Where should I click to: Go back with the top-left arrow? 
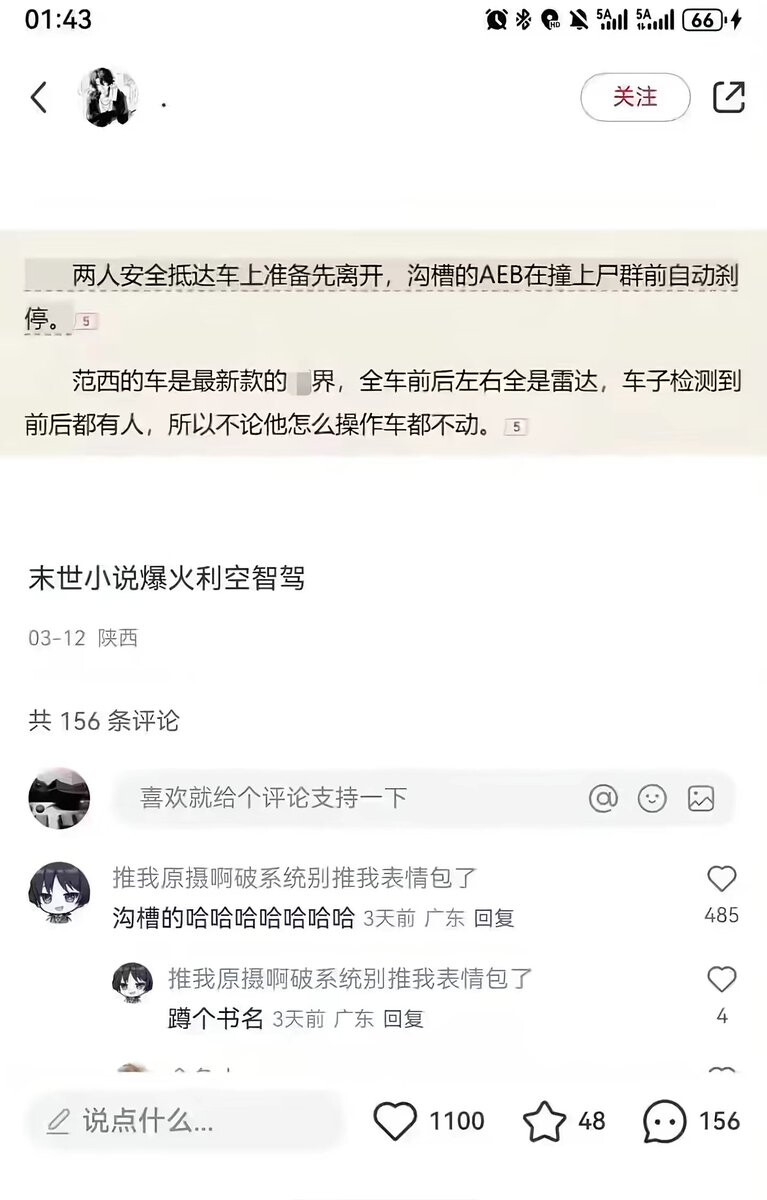pos(39,97)
